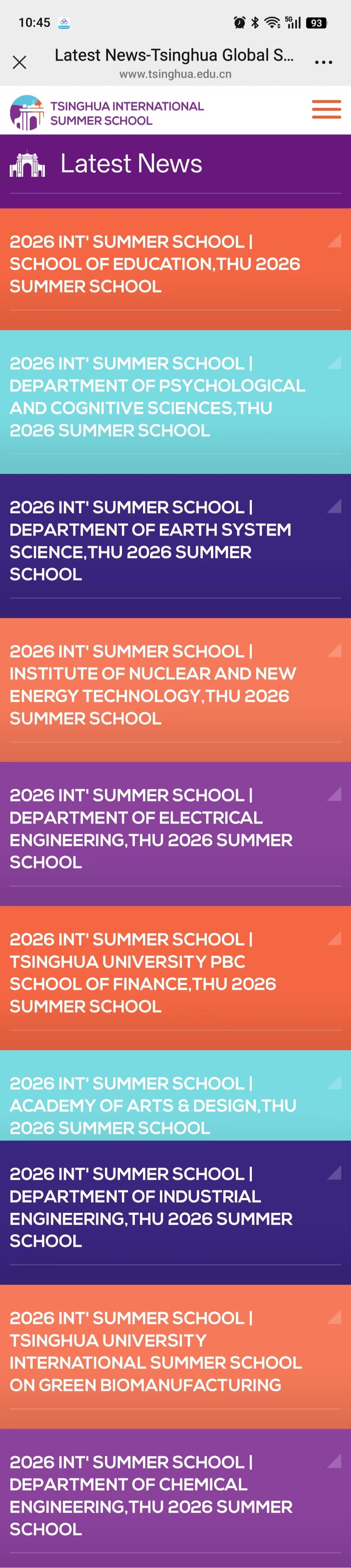Open Department of Industrial Engineering summer school
Image resolution: width=351 pixels, height=1568 pixels.
tap(151, 1208)
